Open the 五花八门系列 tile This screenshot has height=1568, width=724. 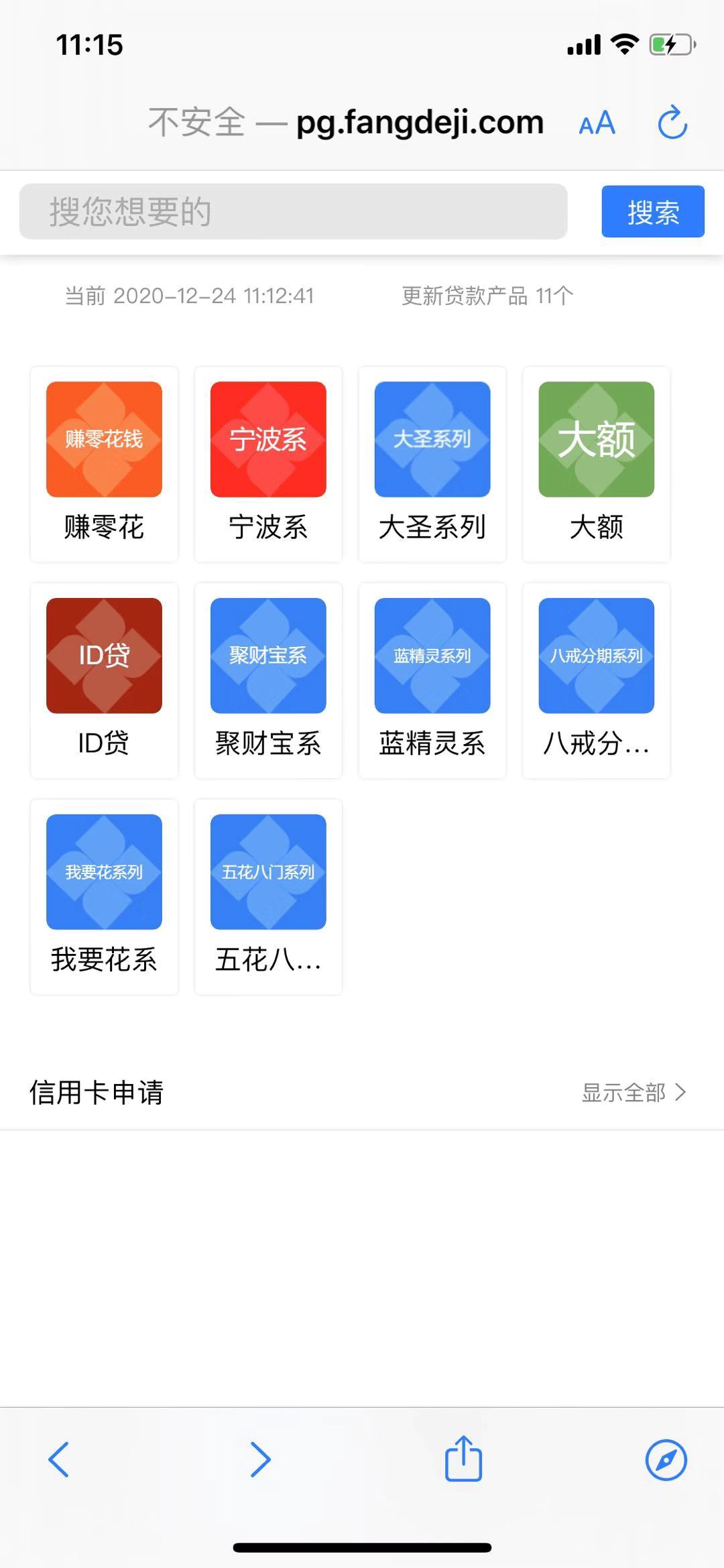(268, 897)
